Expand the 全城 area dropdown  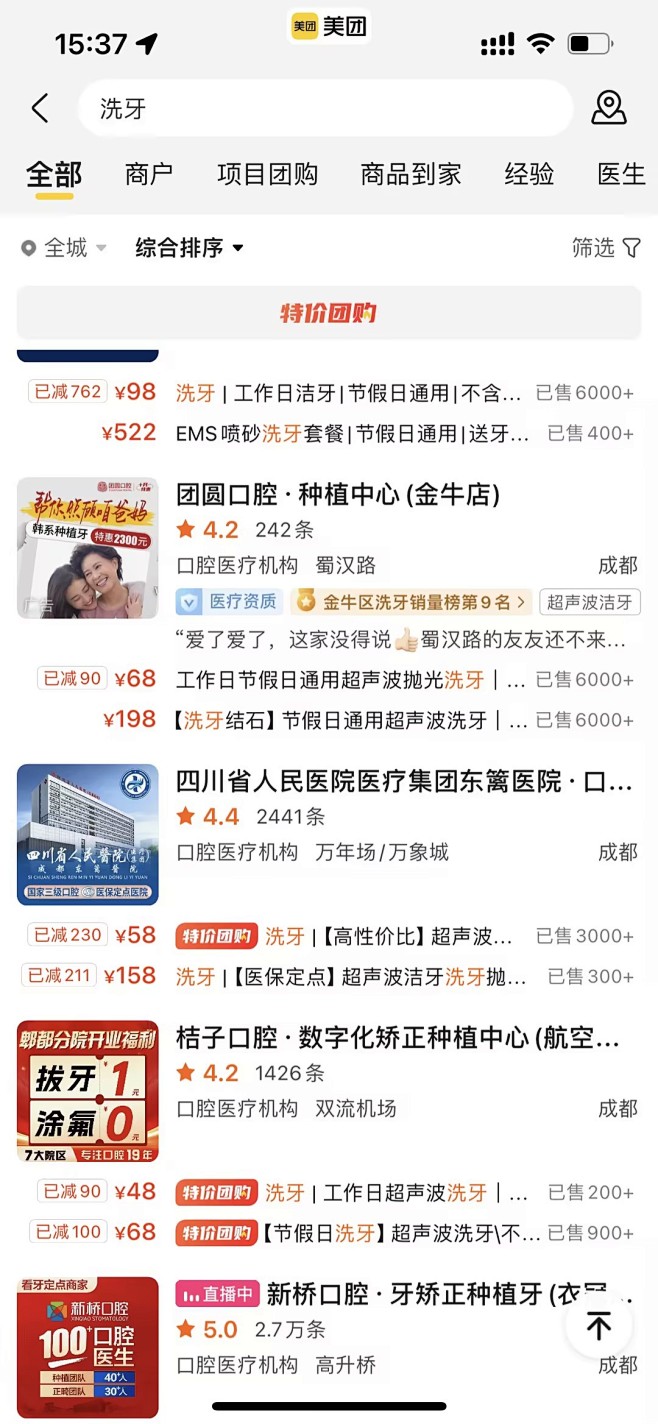tap(64, 248)
